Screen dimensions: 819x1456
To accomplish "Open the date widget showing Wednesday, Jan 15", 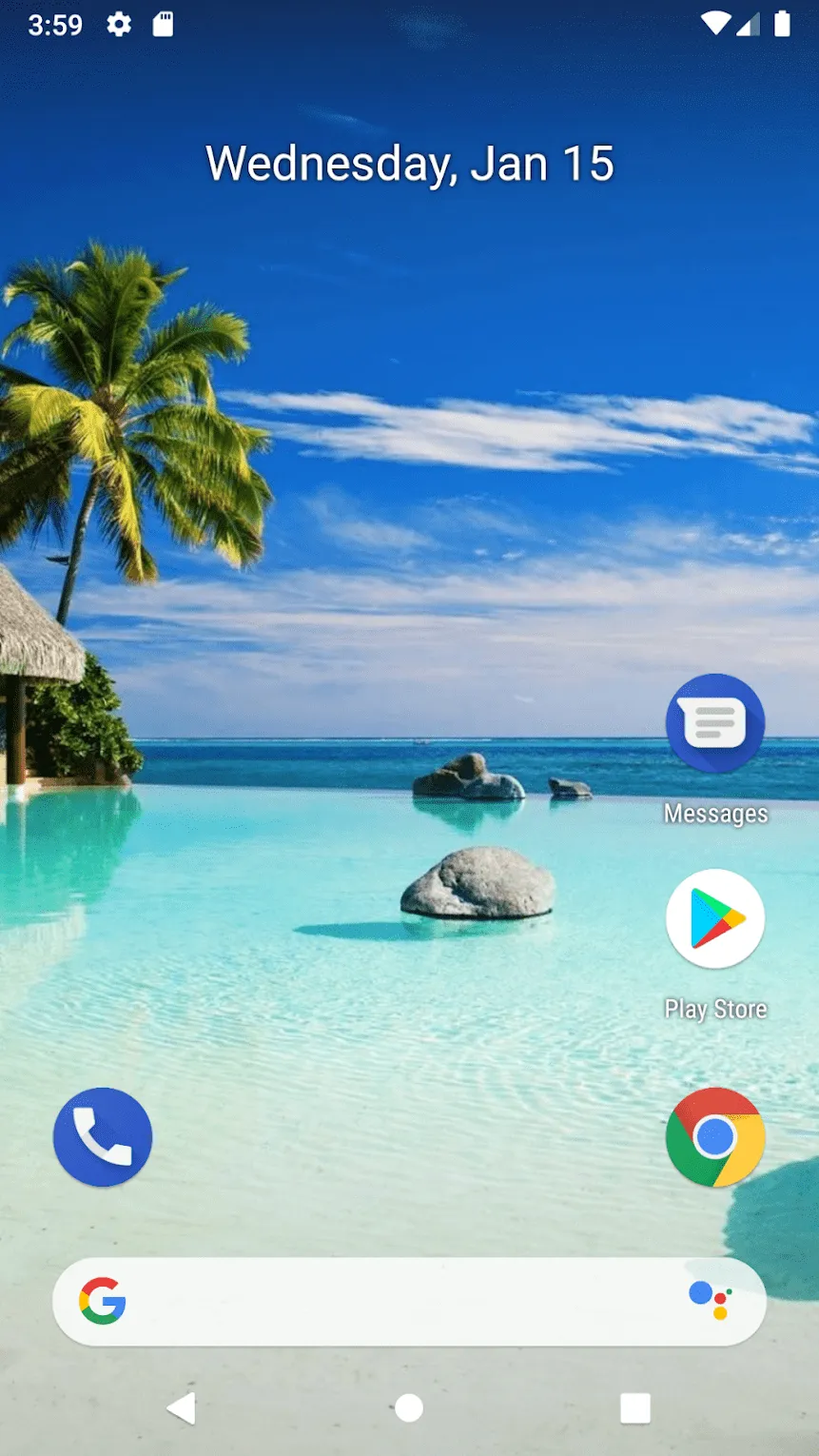I will click(x=410, y=164).
